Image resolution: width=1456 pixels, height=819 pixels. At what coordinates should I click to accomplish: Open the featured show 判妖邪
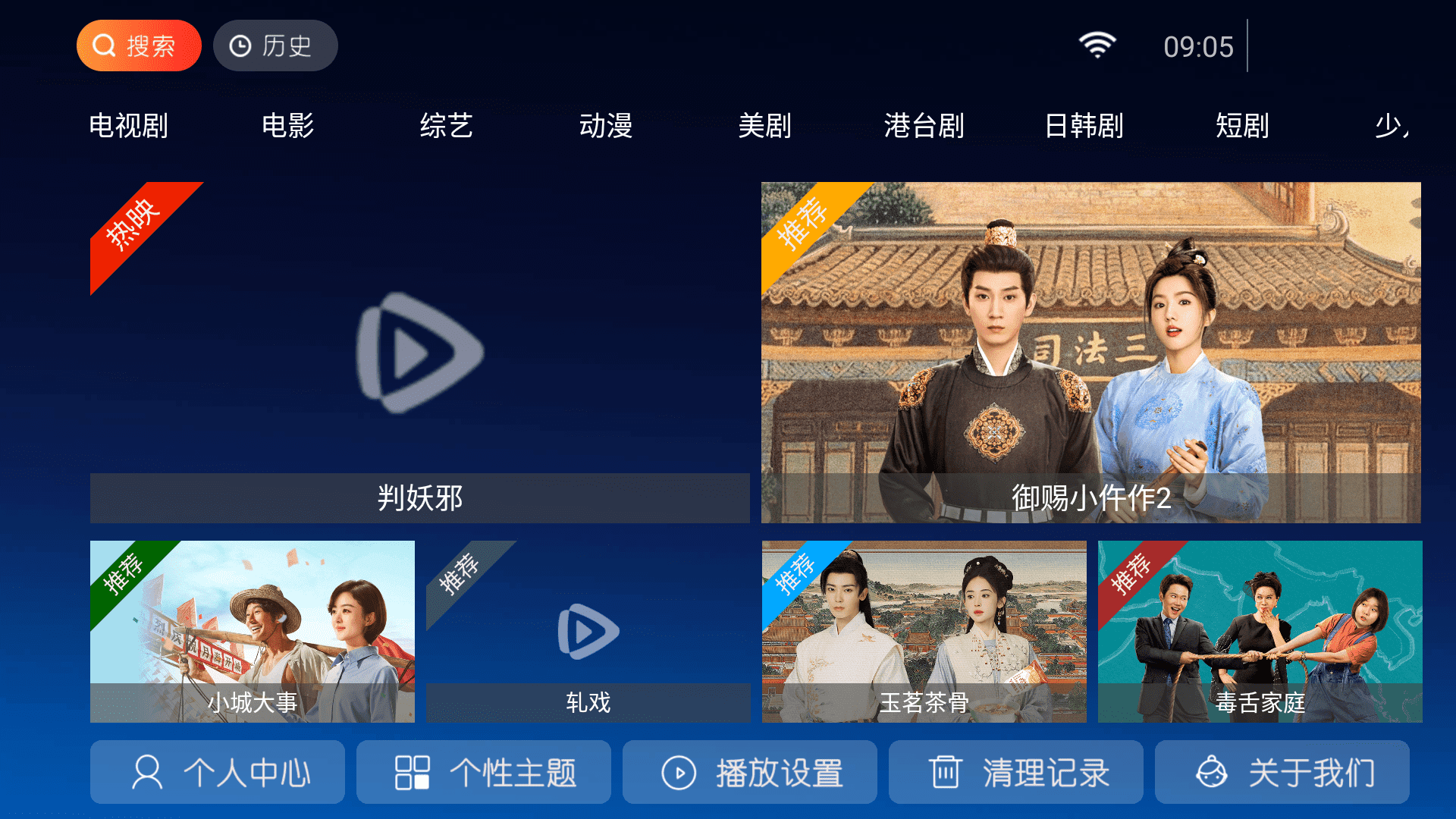click(x=419, y=353)
